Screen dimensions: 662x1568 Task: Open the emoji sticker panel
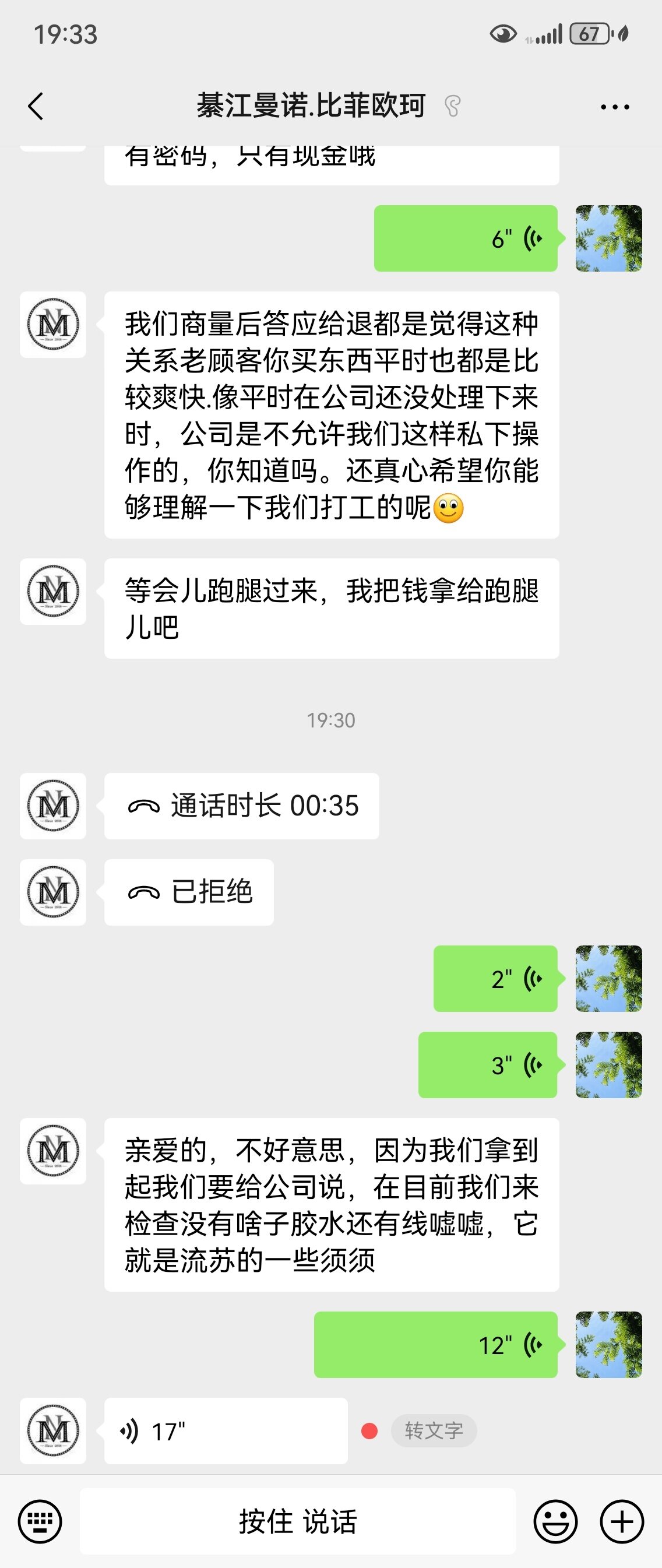click(555, 1521)
